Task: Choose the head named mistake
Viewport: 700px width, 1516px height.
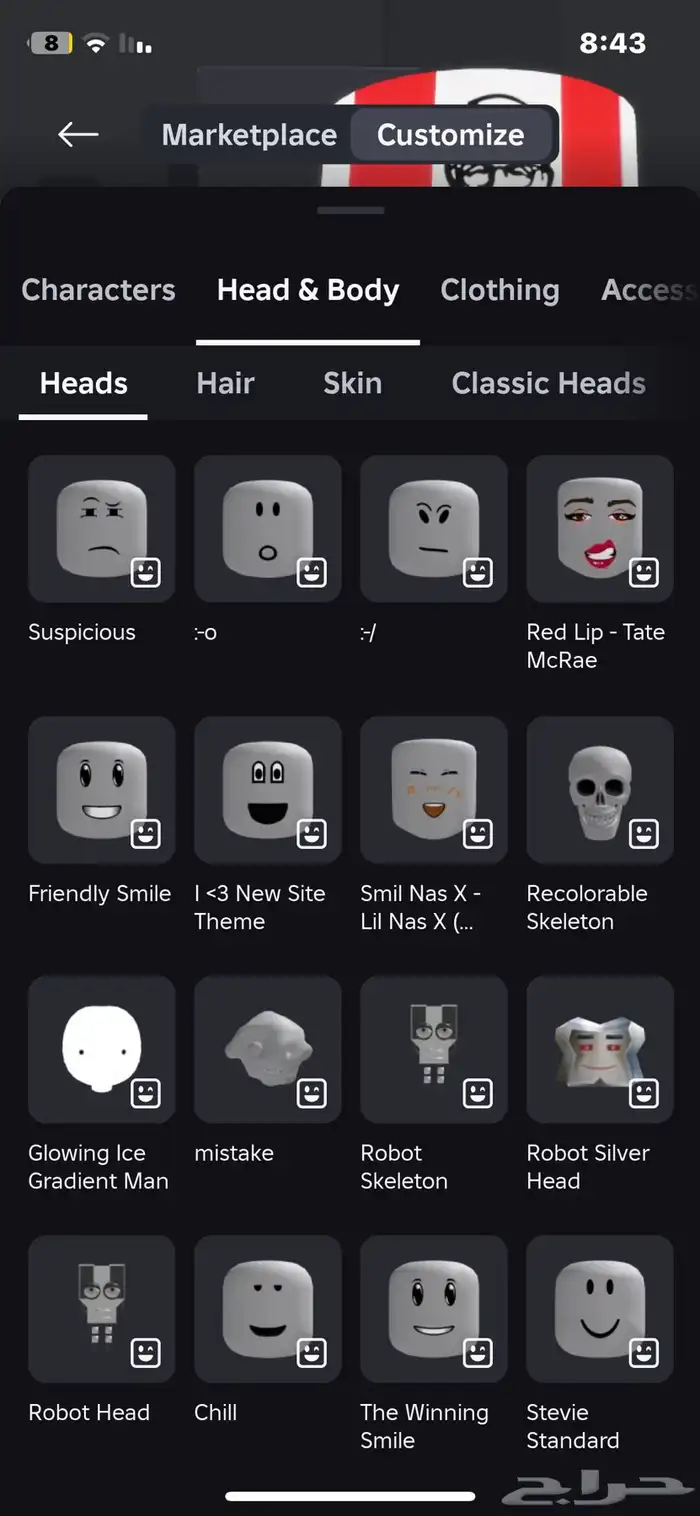Action: click(x=267, y=1049)
